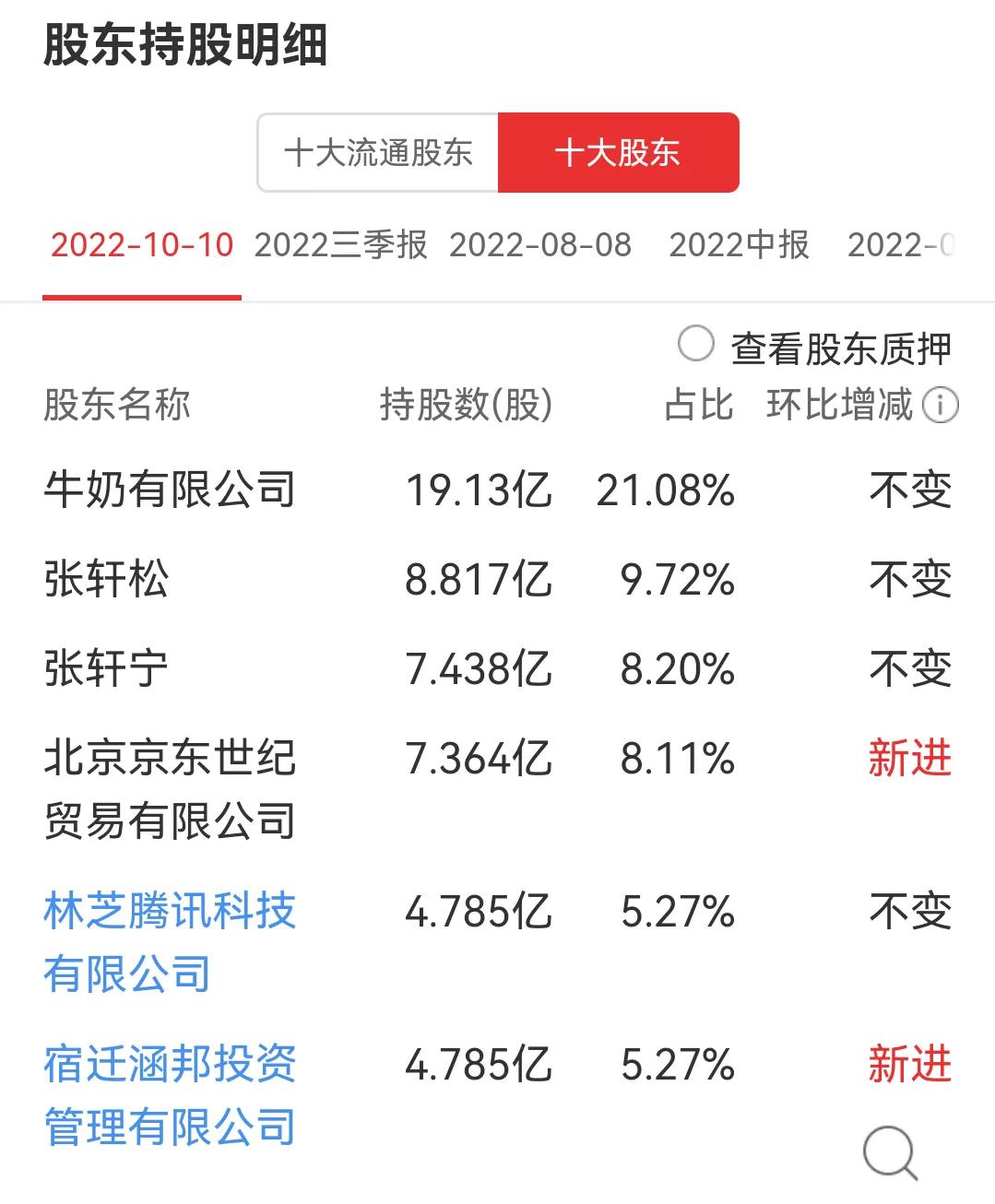The image size is (995, 1204).
Task: Click the 牛奶有限公司 shareholder name
Action: click(172, 492)
